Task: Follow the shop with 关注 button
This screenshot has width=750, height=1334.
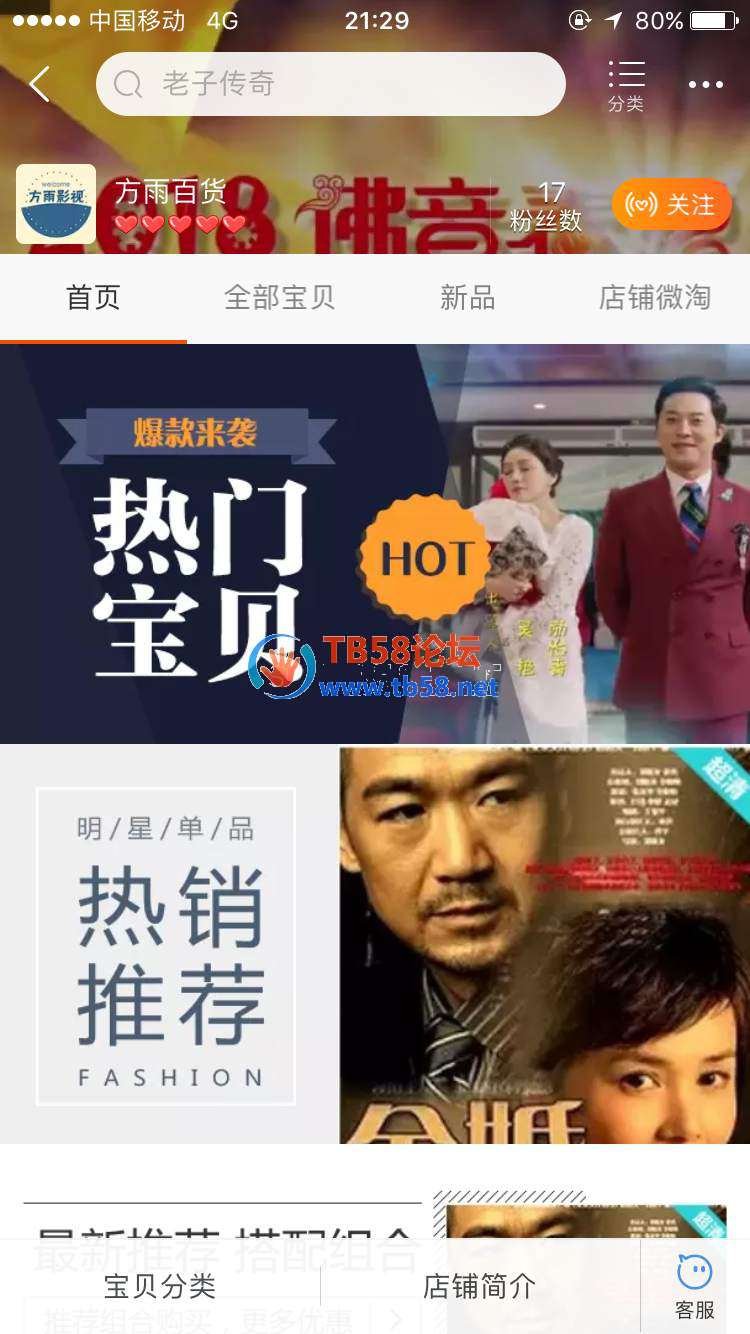Action: (x=671, y=205)
